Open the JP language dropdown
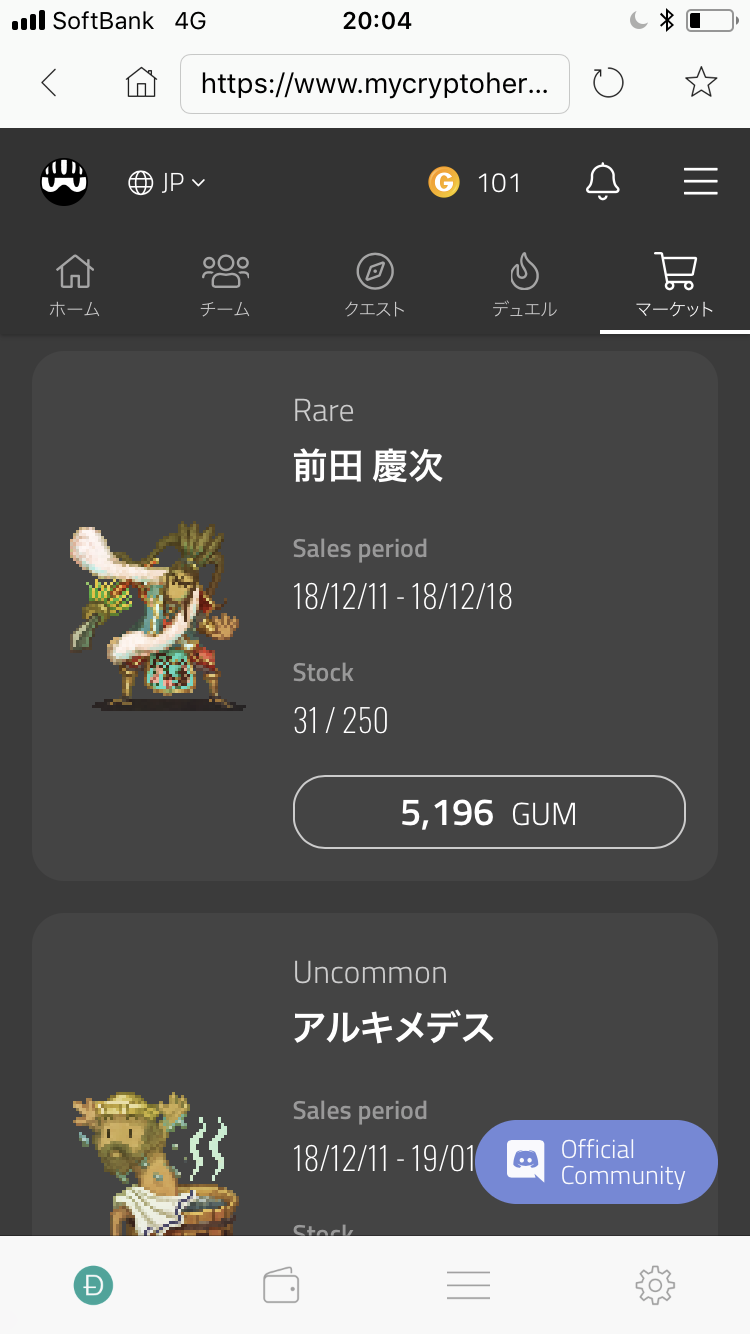 167,182
